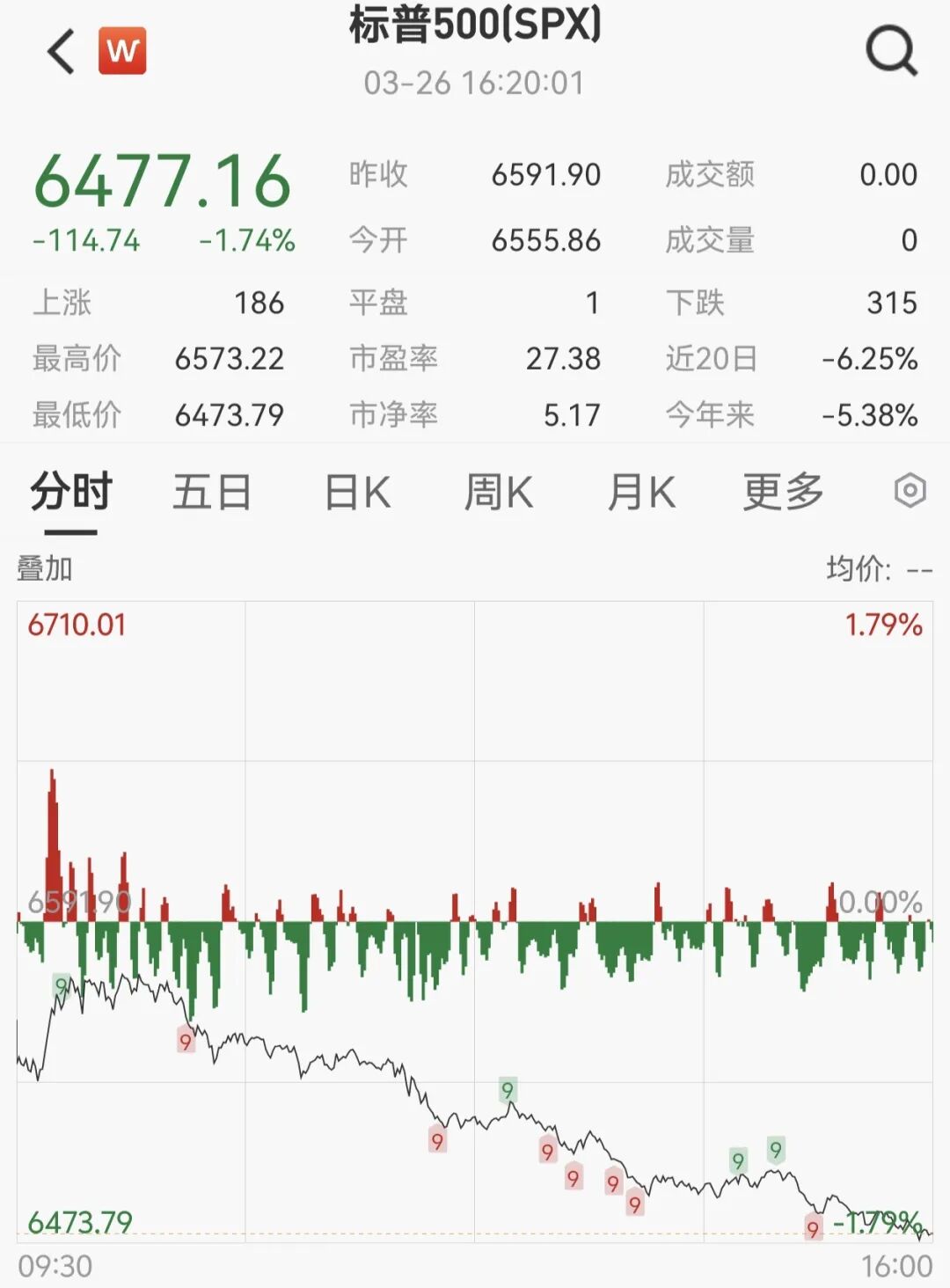Screen dimensions: 950x1288
Task: Switch to the 五日 chart tab
Action: 212,492
